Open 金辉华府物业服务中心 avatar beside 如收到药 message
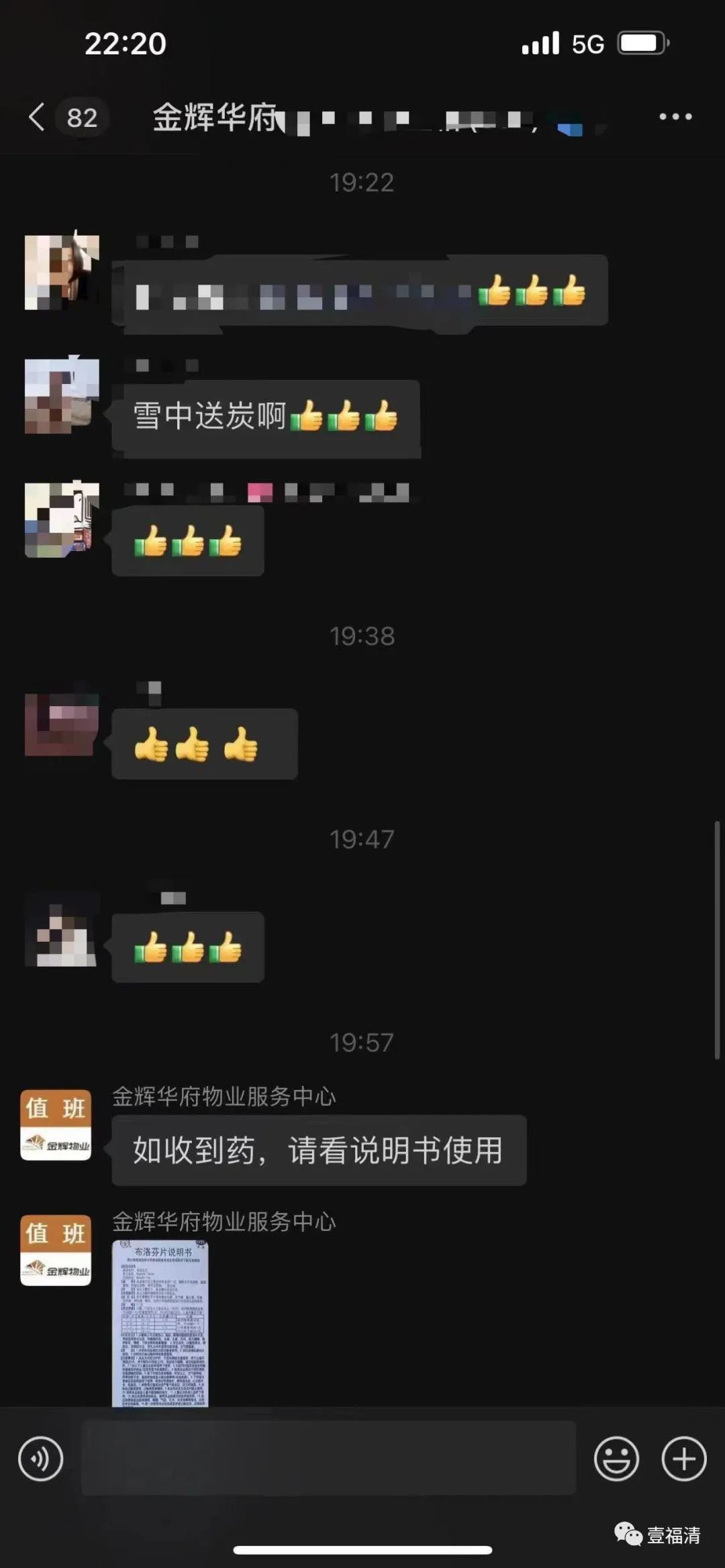The image size is (725, 1568). (x=56, y=1126)
